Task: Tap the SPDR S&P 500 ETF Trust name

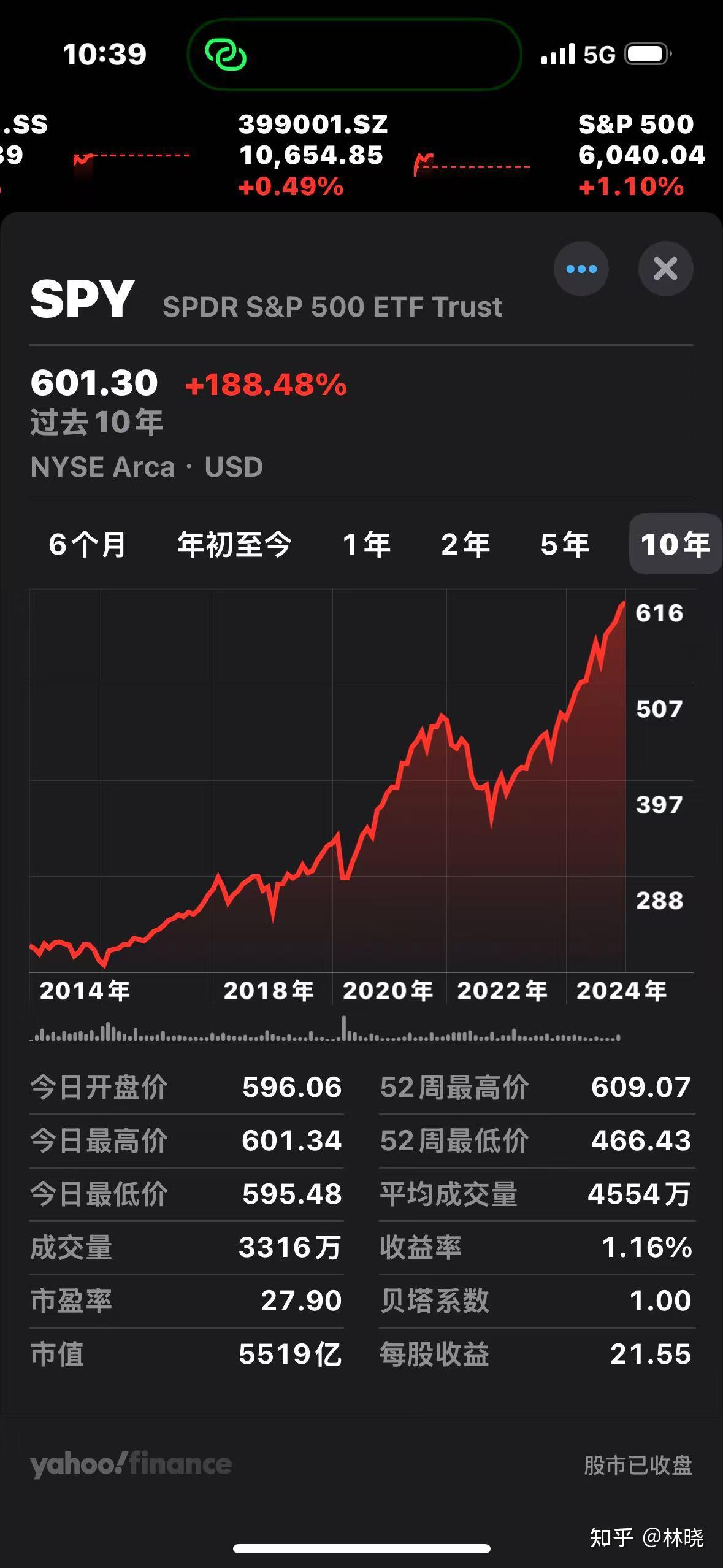Action: click(331, 307)
